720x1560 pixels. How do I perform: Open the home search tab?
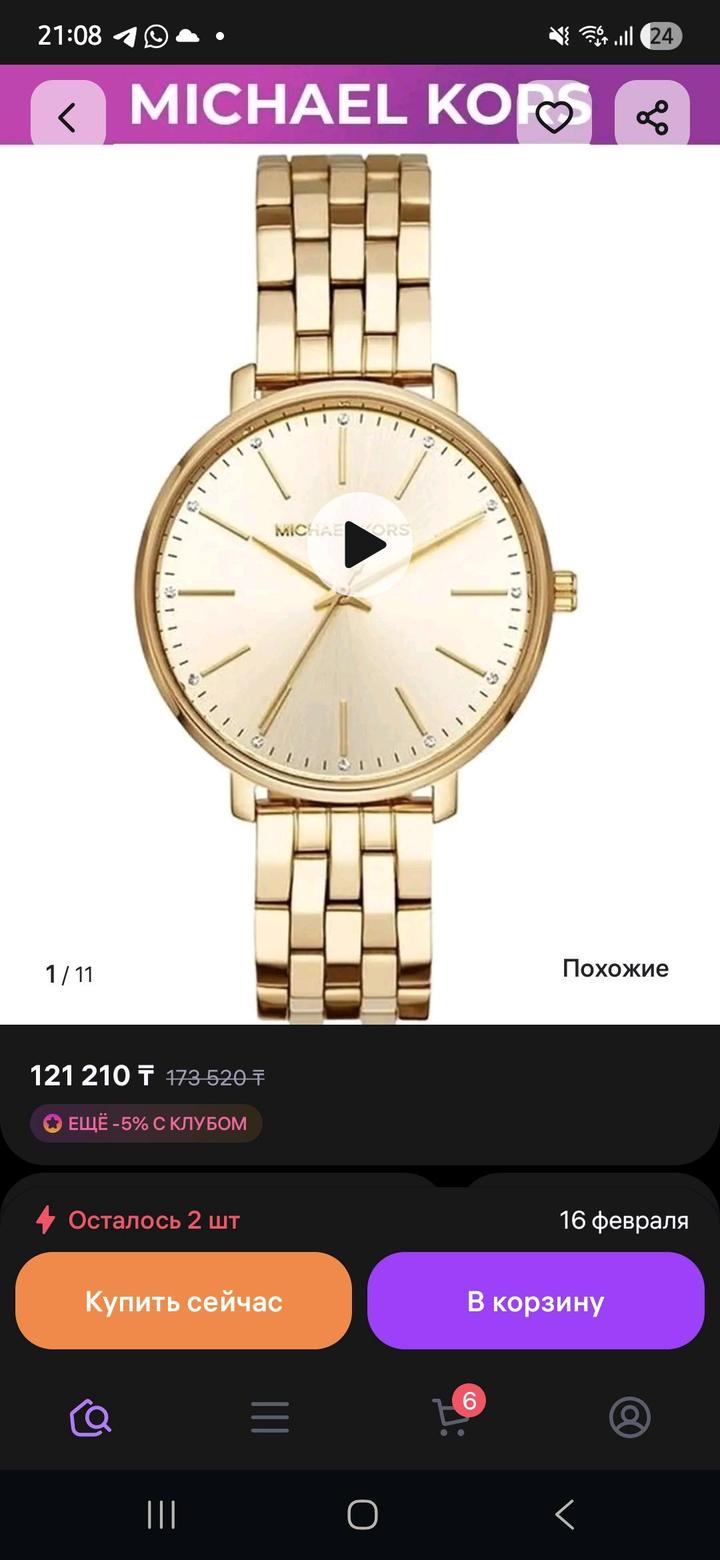90,1417
